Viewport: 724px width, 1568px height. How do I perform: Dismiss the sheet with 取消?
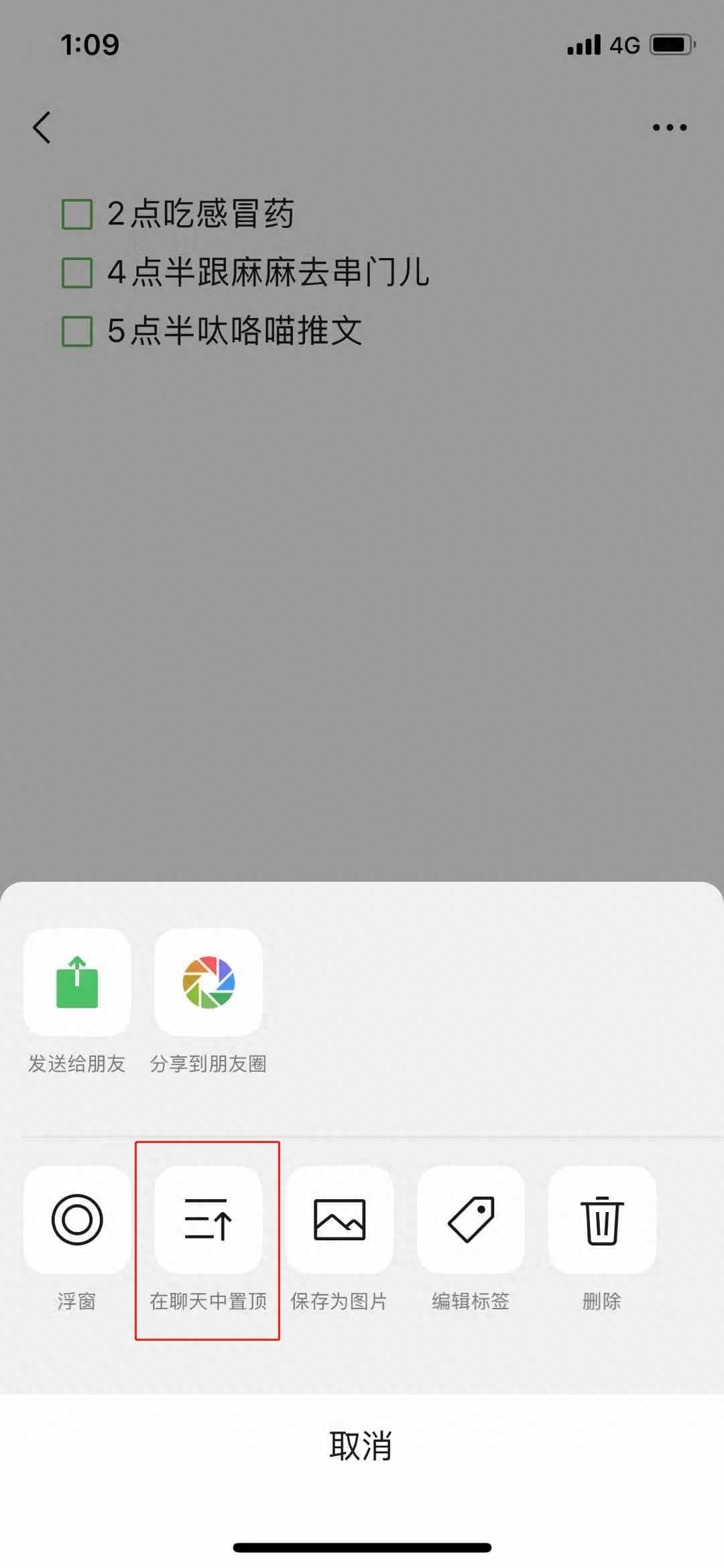click(361, 1446)
